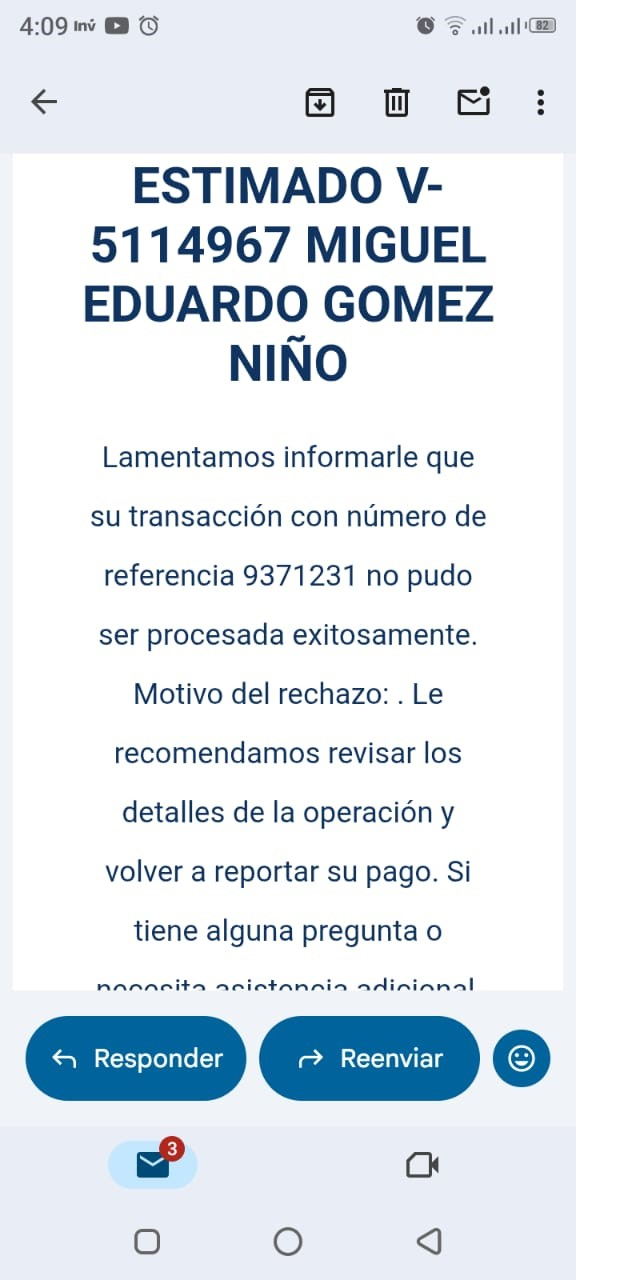
Task: Go to the home screen
Action: [288, 1242]
